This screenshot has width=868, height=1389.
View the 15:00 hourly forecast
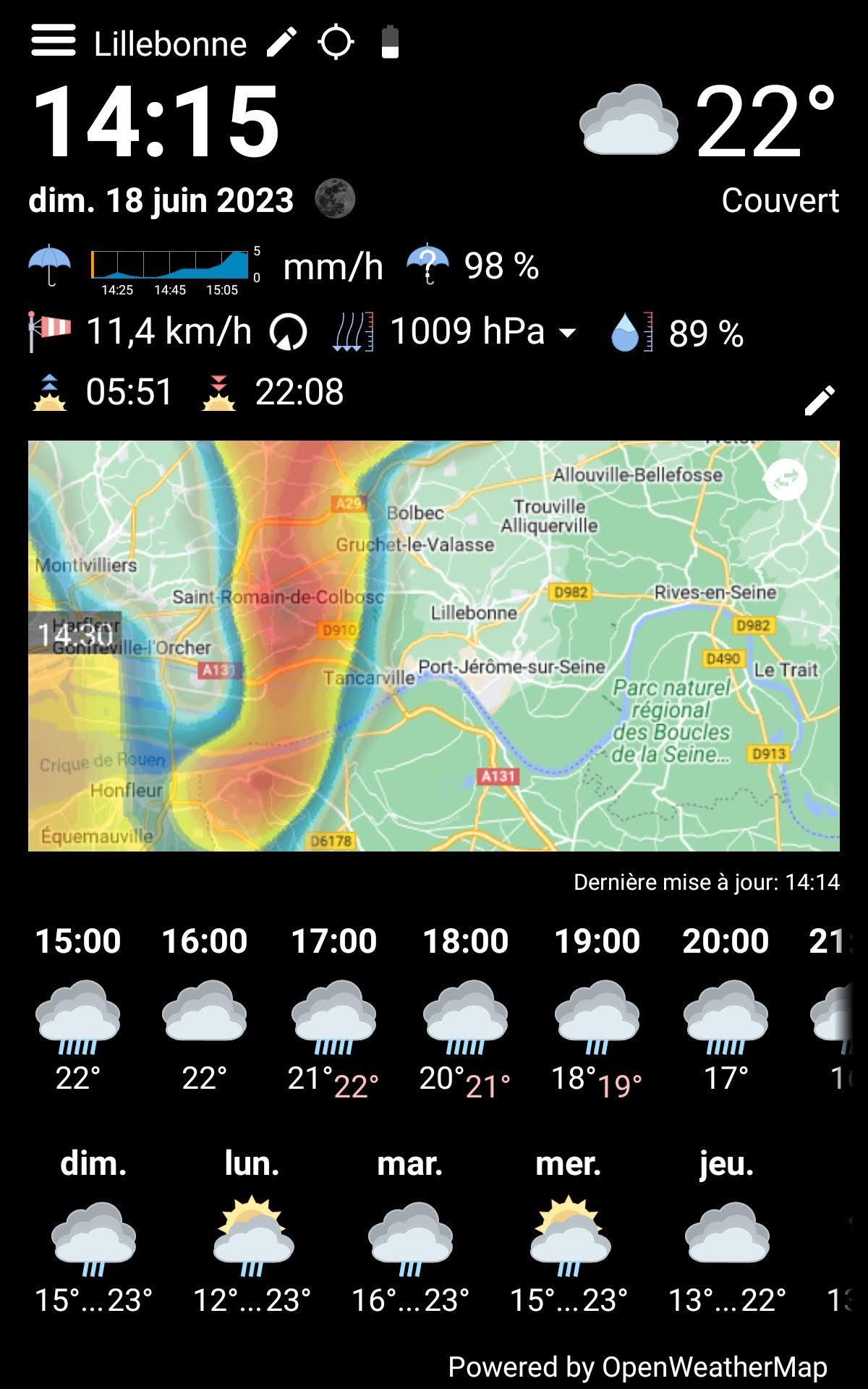pos(78,1010)
